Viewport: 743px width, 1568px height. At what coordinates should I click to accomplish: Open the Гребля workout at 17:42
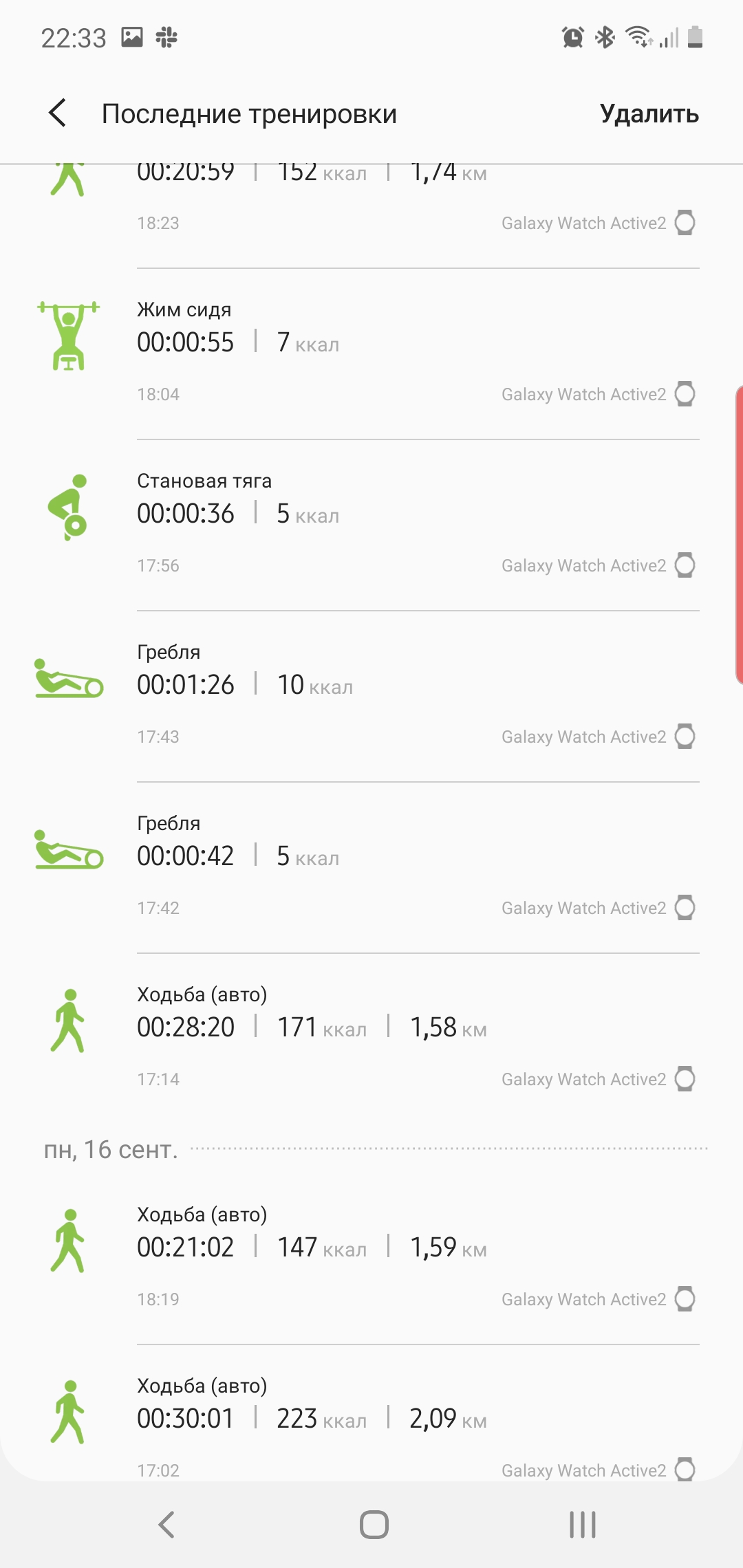click(x=371, y=864)
